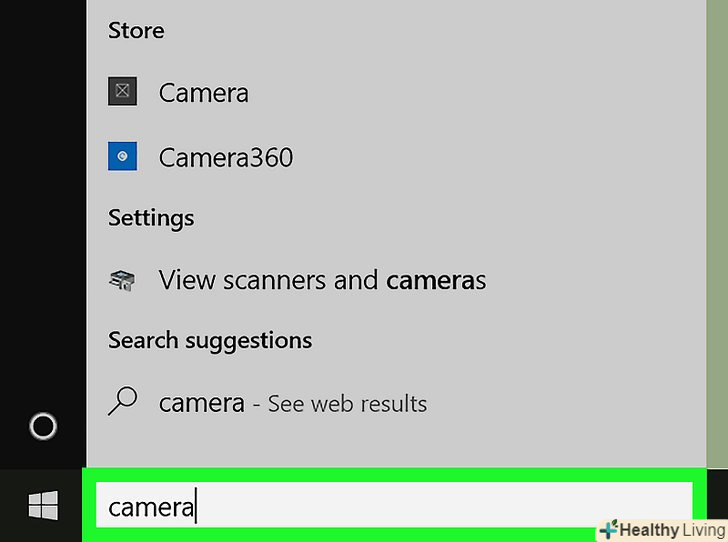This screenshot has width=728, height=542.
Task: Open the Windows Start button
Action: pos(43,506)
